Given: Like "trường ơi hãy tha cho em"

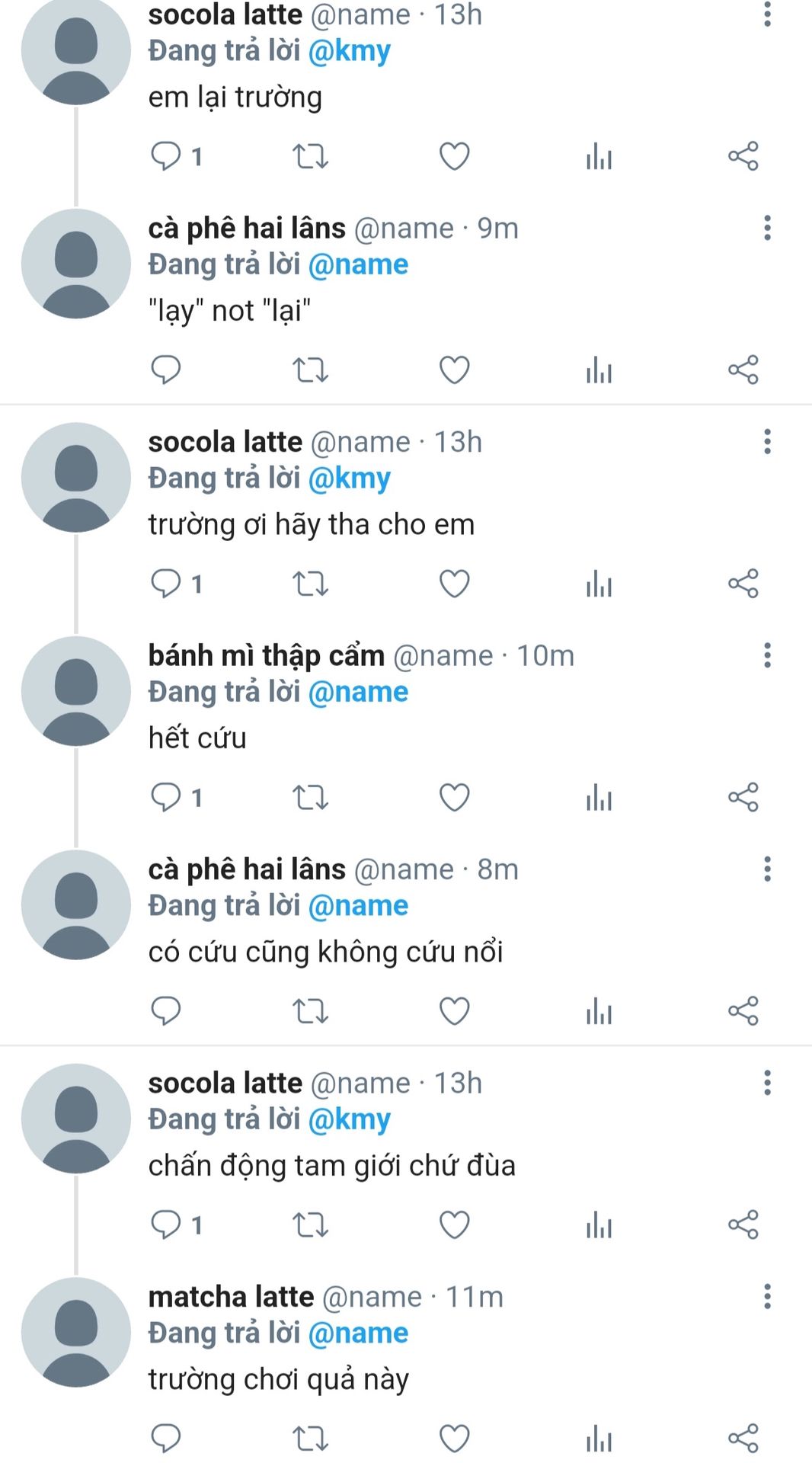Looking at the screenshot, I should click(x=454, y=584).
